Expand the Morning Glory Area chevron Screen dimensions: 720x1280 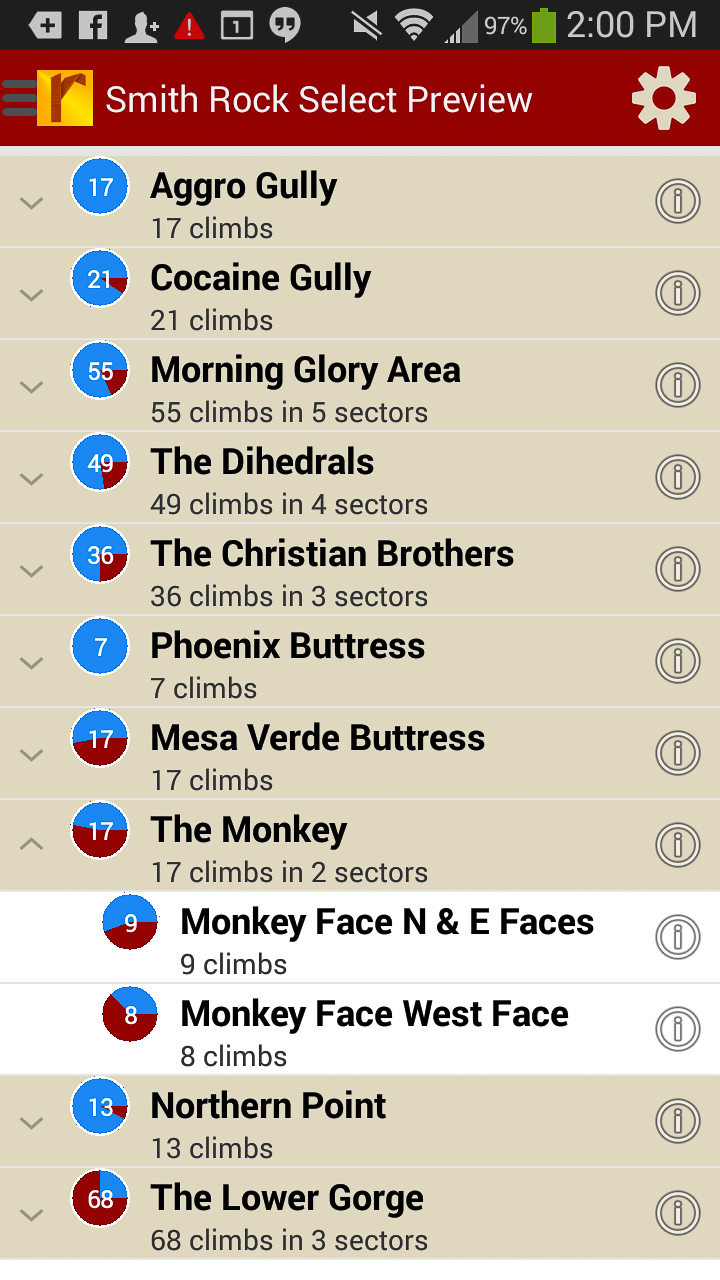pyautogui.click(x=32, y=387)
